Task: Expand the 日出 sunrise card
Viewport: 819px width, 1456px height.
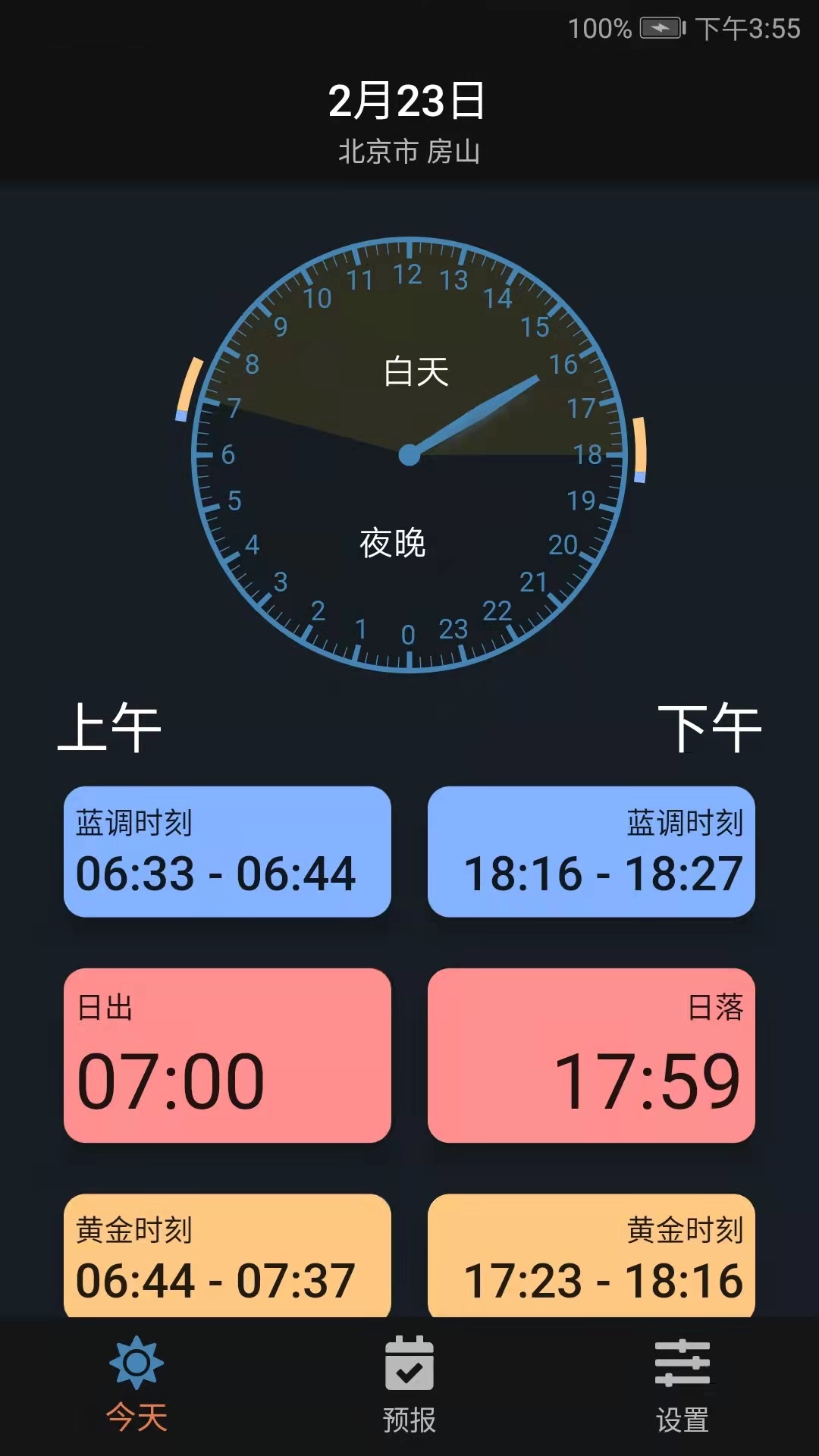Action: [x=226, y=1058]
